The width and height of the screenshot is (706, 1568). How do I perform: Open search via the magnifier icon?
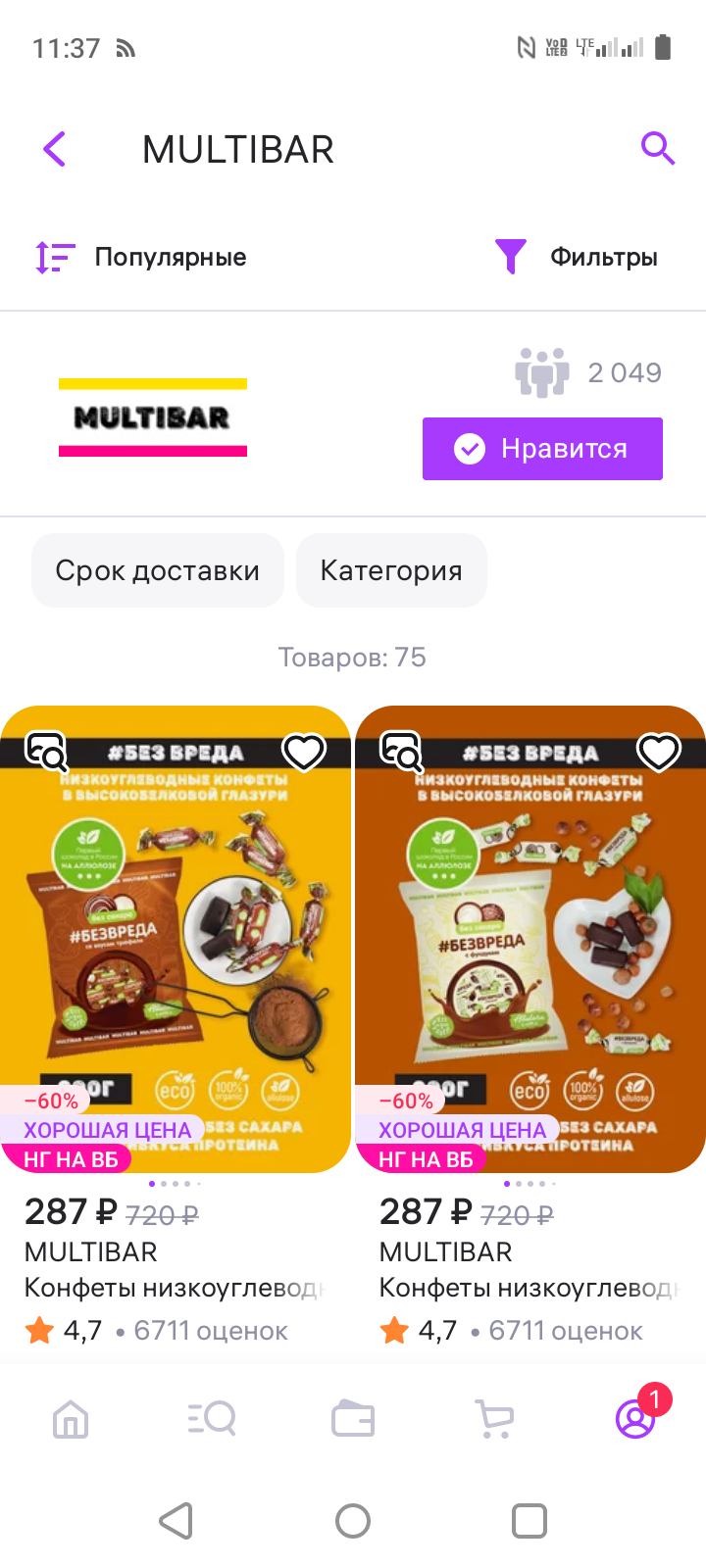[658, 149]
